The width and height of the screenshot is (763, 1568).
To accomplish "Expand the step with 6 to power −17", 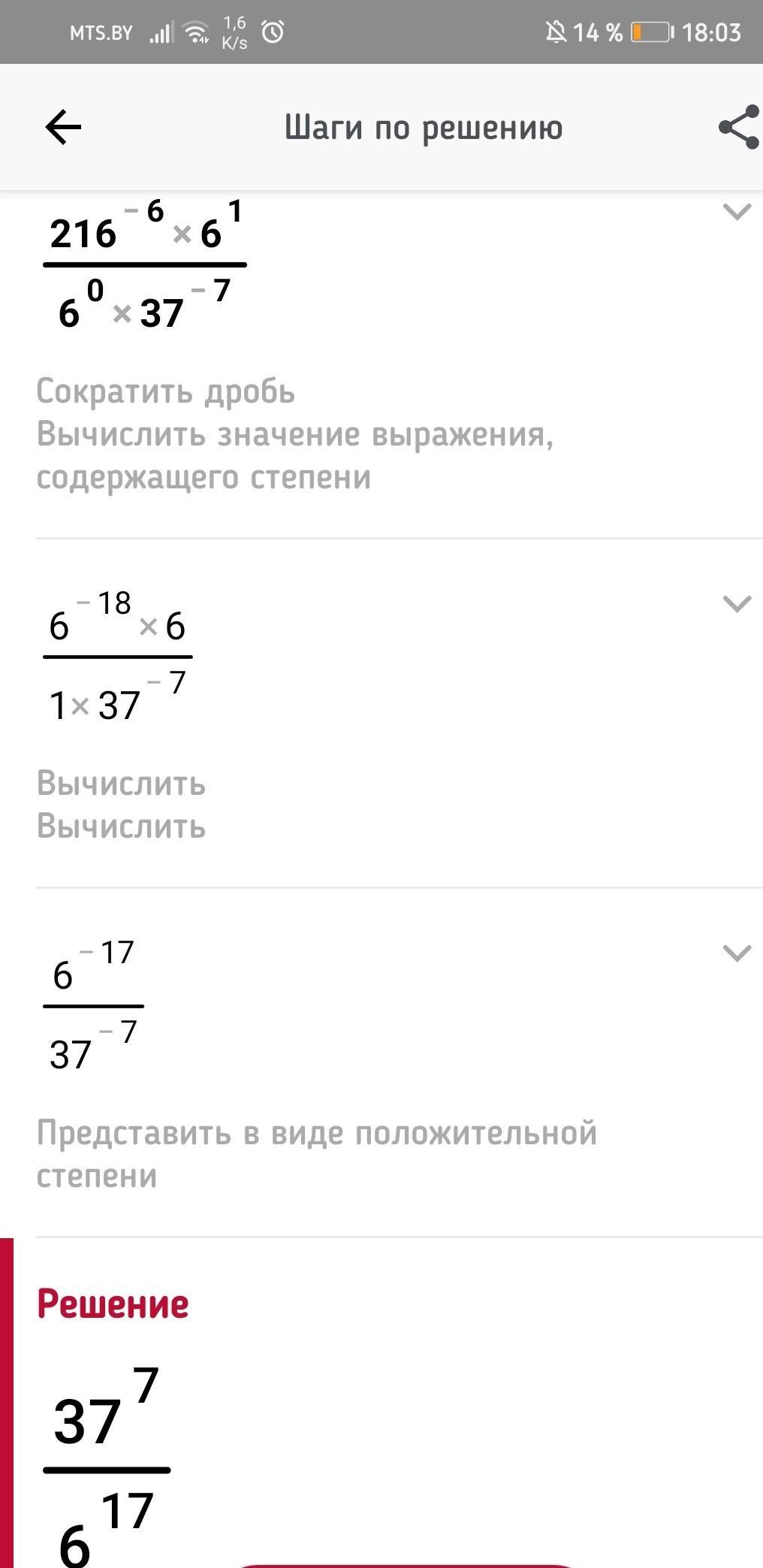I will [x=736, y=953].
